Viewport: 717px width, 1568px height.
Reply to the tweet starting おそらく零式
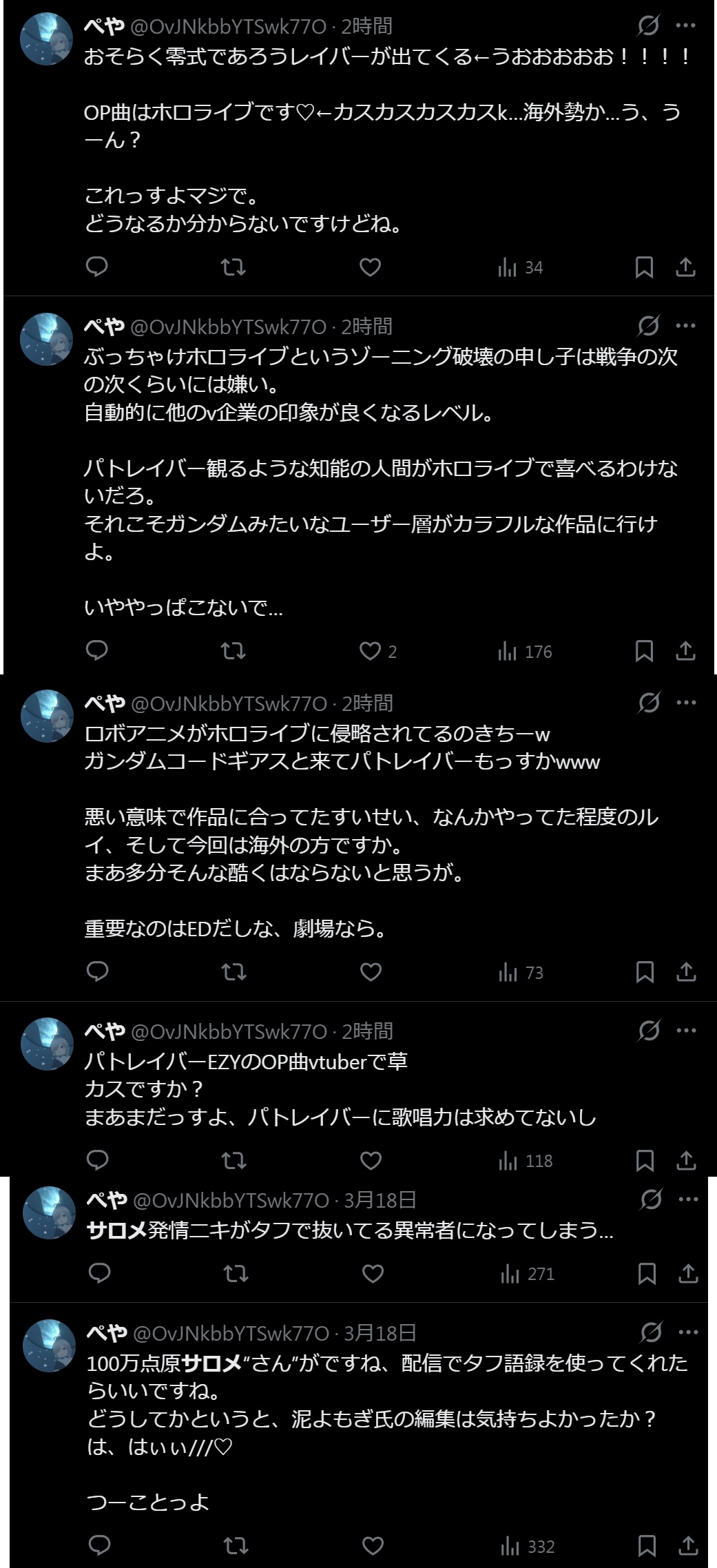97,267
